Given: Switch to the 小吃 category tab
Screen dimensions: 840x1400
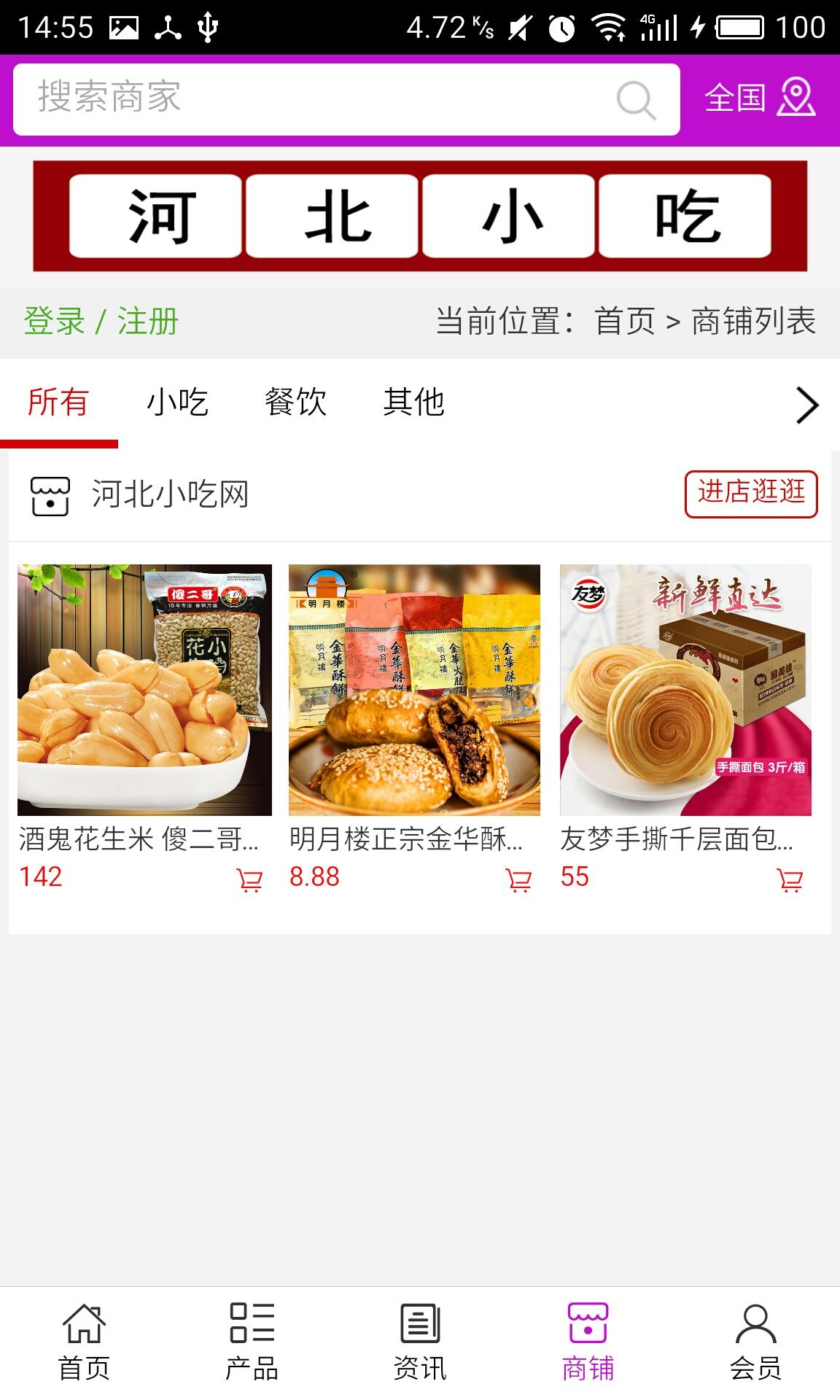Looking at the screenshot, I should point(177,402).
